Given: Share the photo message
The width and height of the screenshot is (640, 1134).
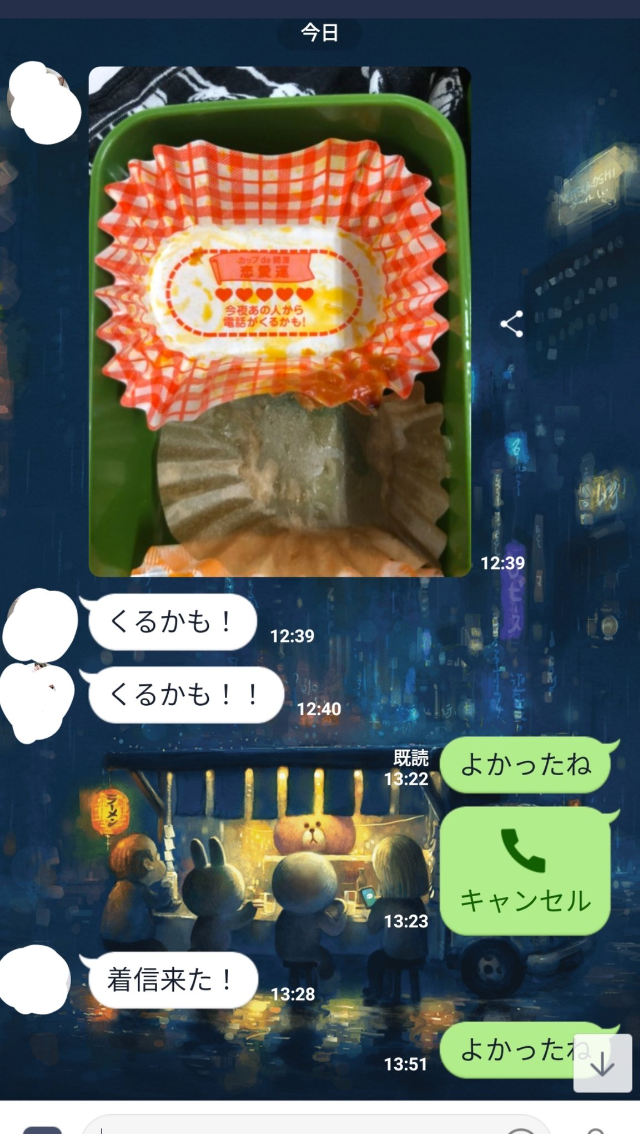Looking at the screenshot, I should click(511, 324).
